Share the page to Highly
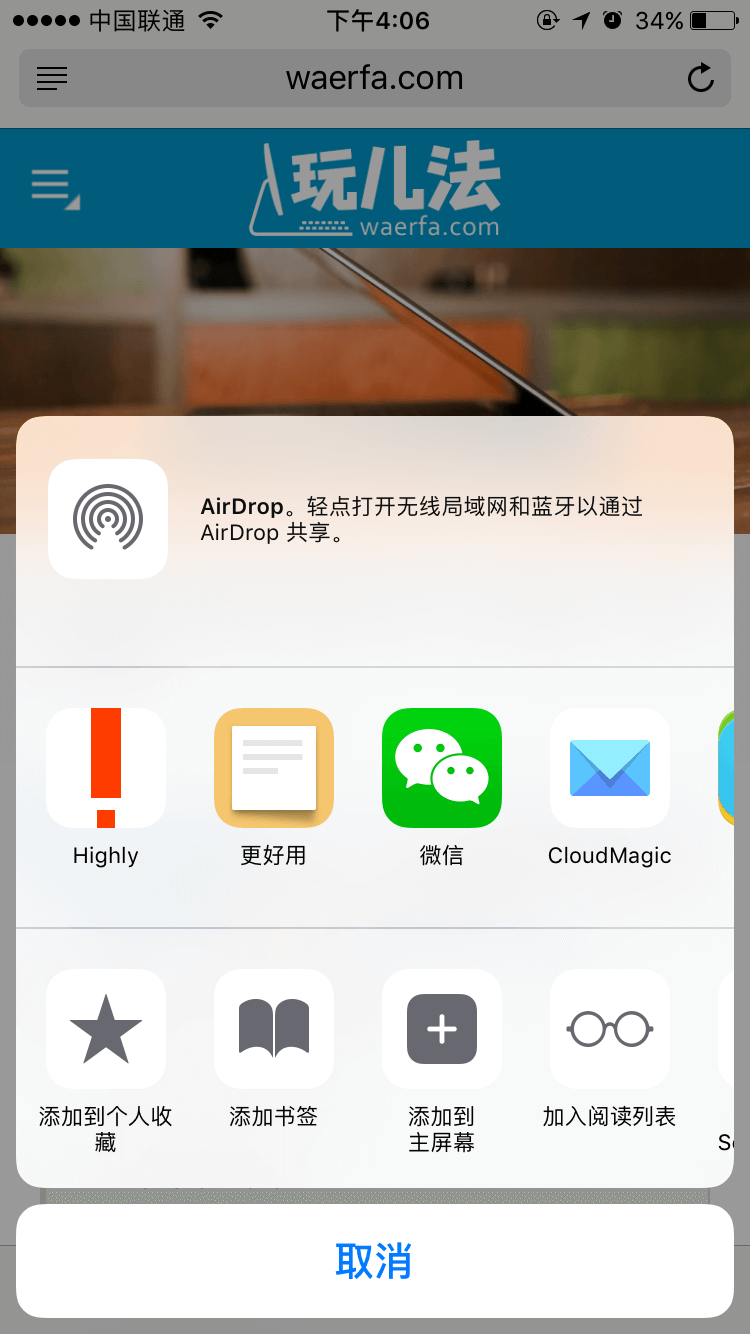The height and width of the screenshot is (1334, 750). 106,768
